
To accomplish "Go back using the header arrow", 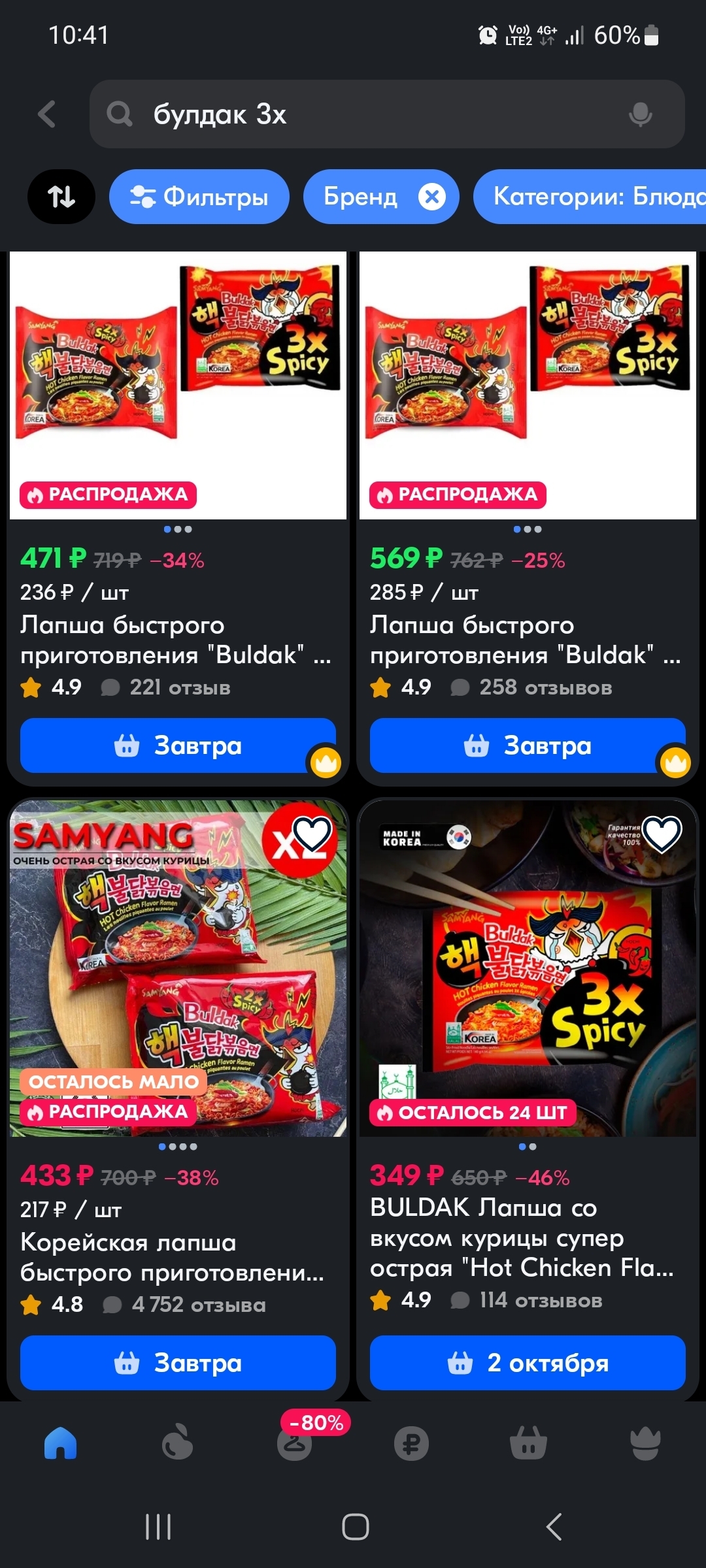I will 47,114.
